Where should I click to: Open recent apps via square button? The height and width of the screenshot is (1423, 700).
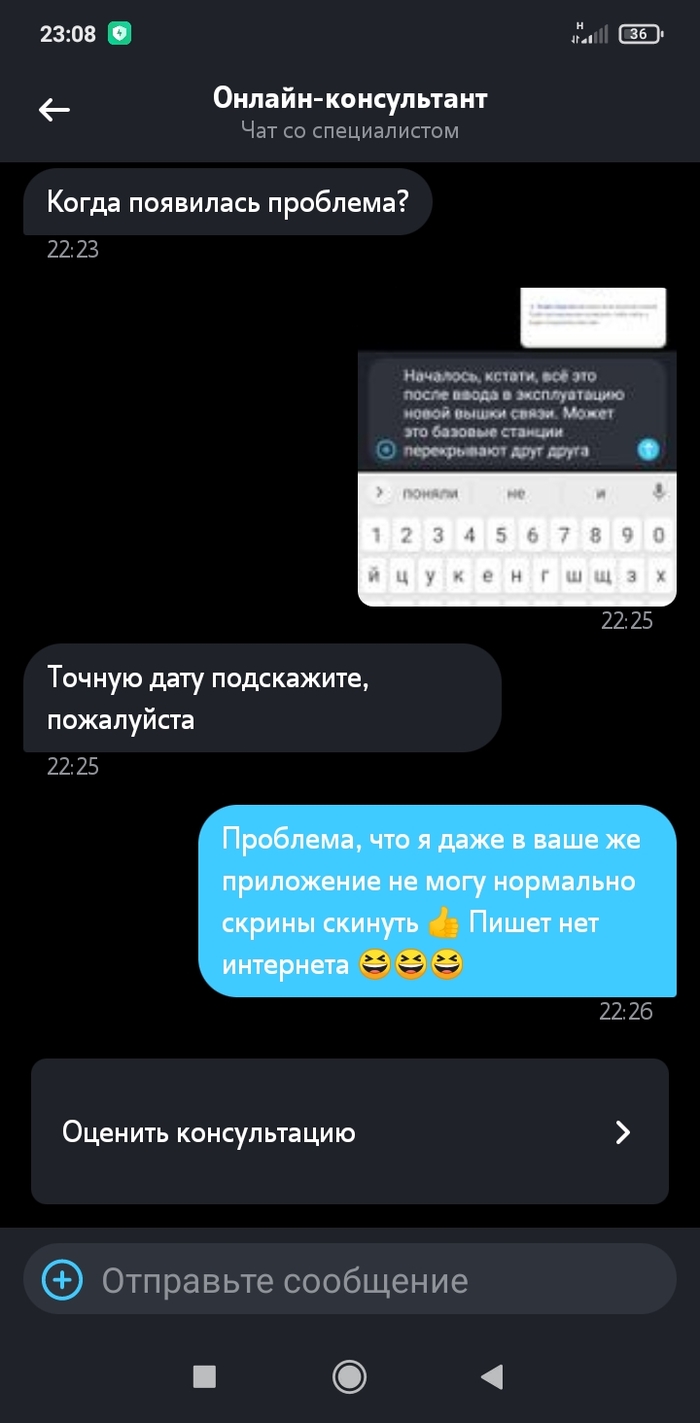click(204, 1377)
